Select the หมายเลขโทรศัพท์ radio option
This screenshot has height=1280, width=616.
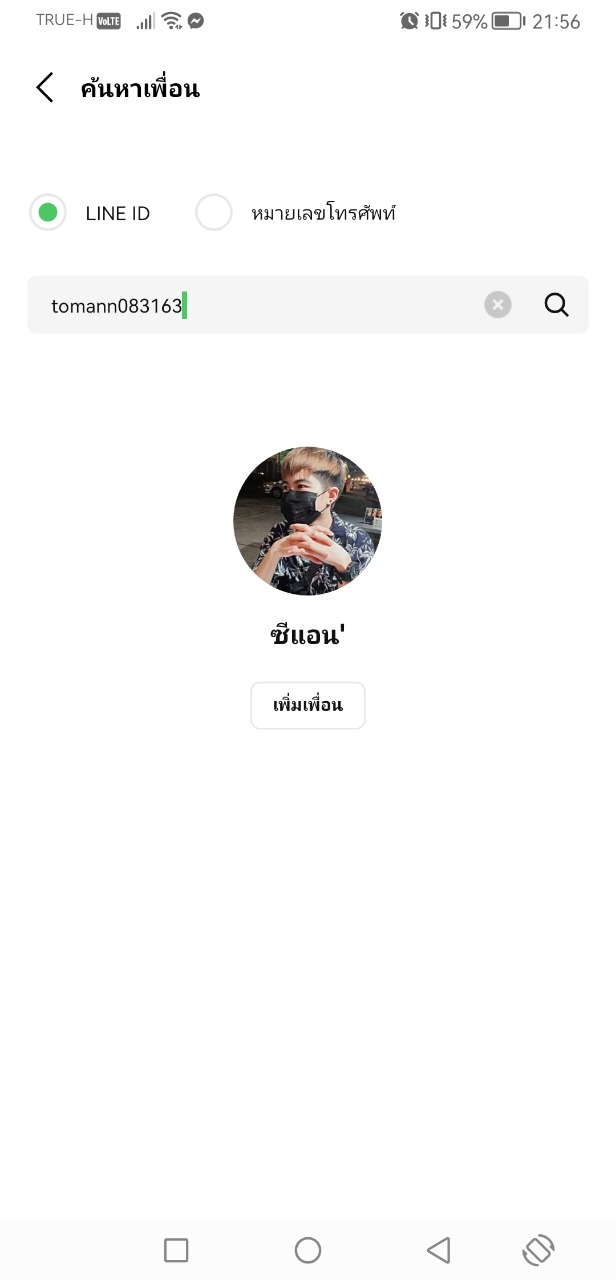point(213,212)
